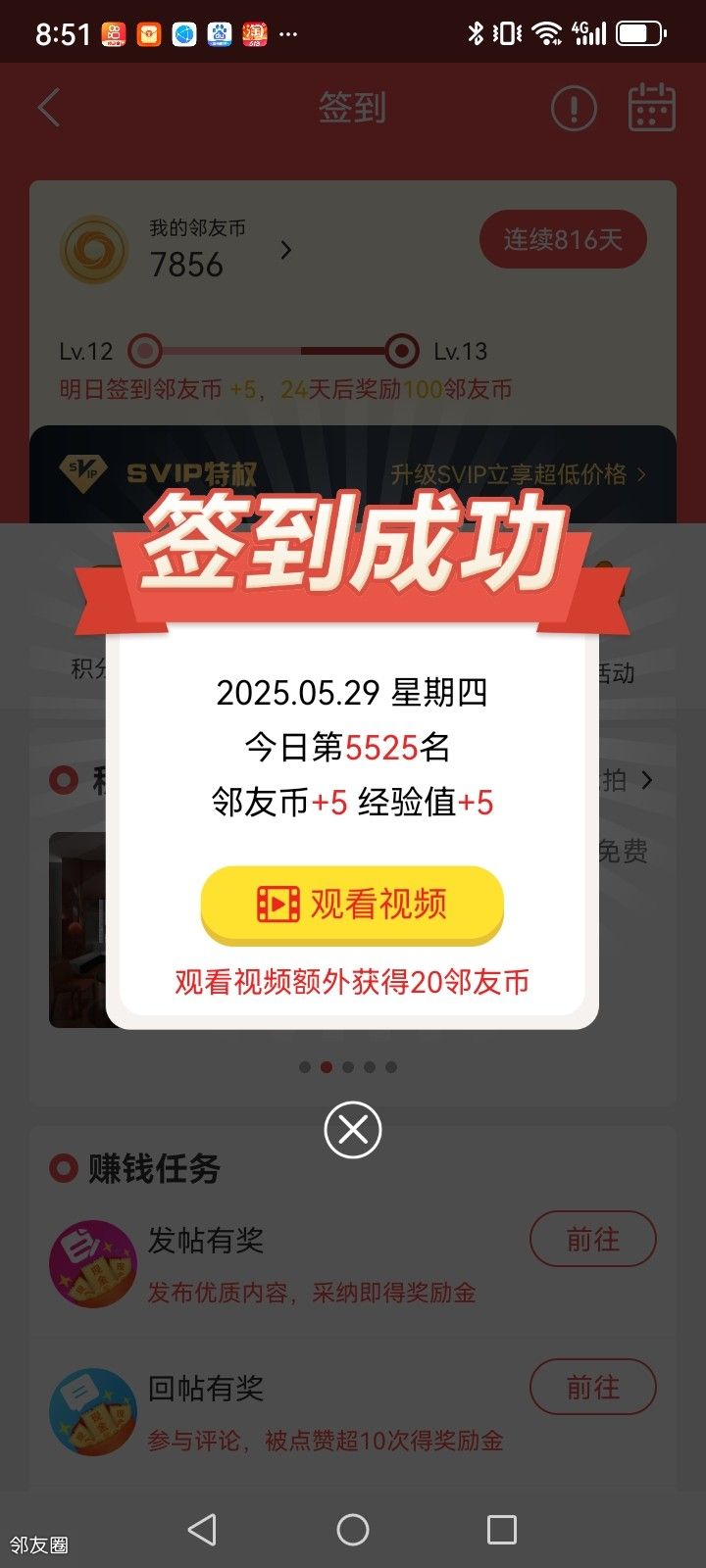Open the sign-in calendar icon
Screen dimensions: 706x1568
tap(651, 108)
